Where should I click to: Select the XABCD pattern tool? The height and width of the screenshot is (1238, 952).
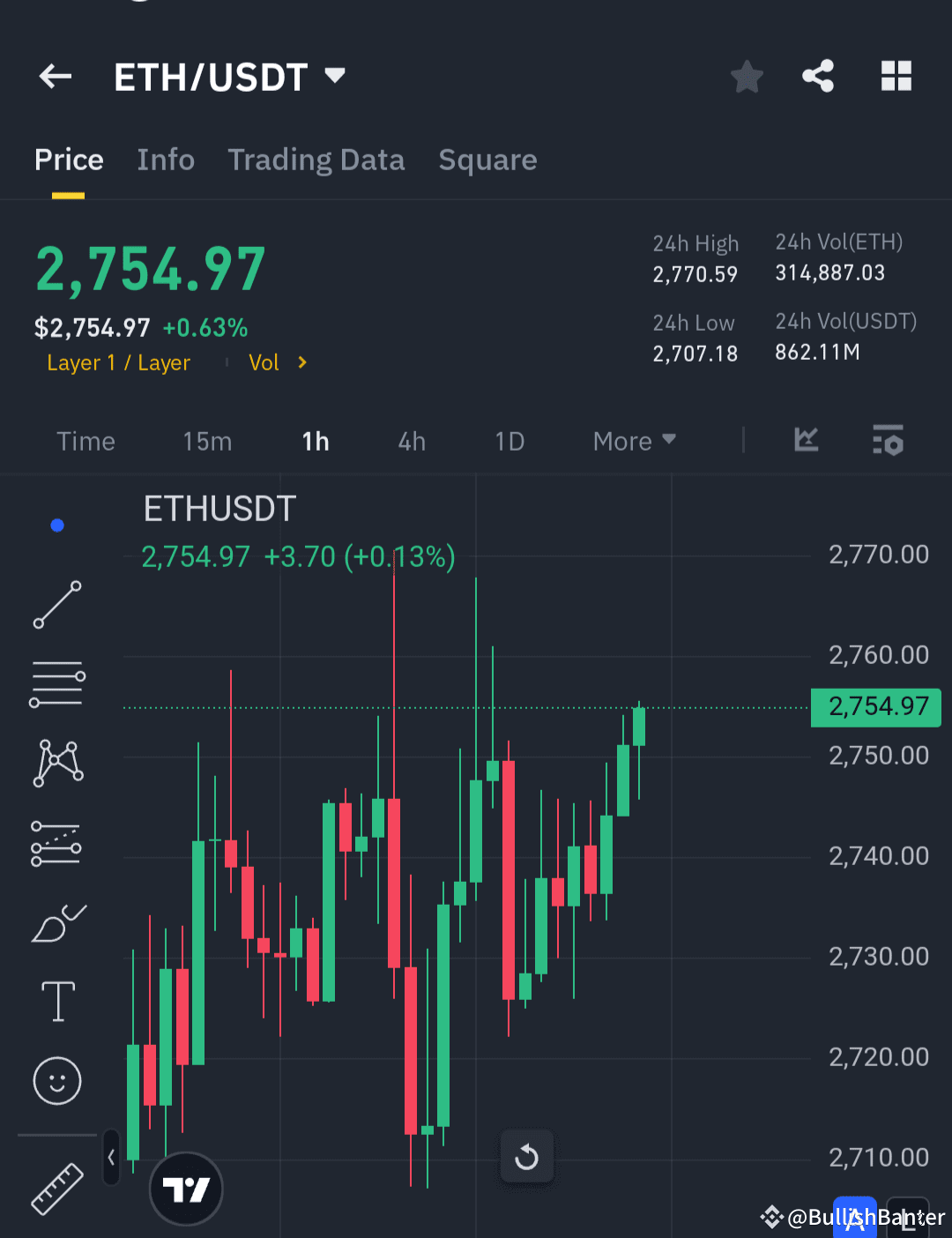[56, 763]
